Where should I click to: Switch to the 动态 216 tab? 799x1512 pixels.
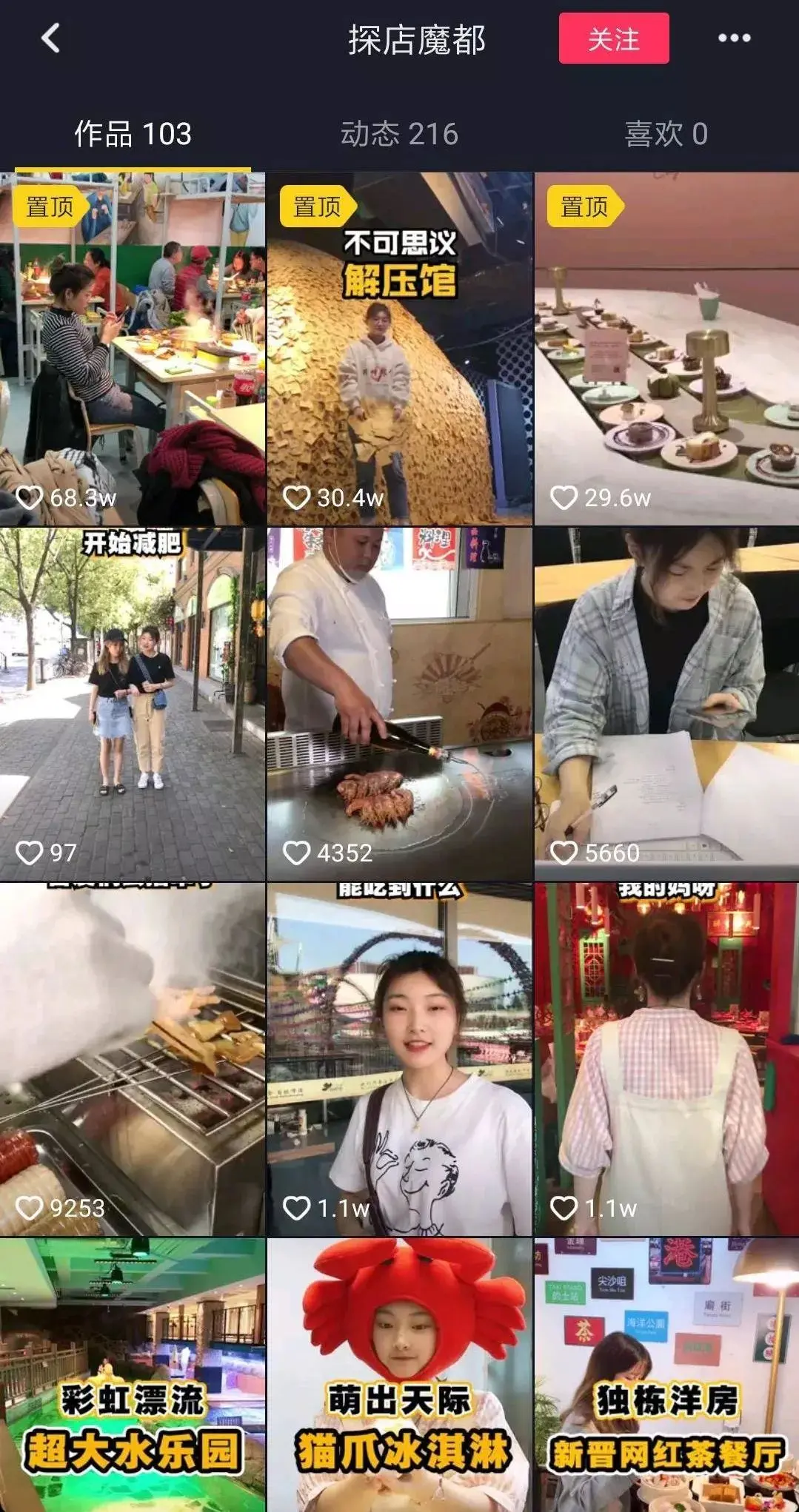click(399, 135)
